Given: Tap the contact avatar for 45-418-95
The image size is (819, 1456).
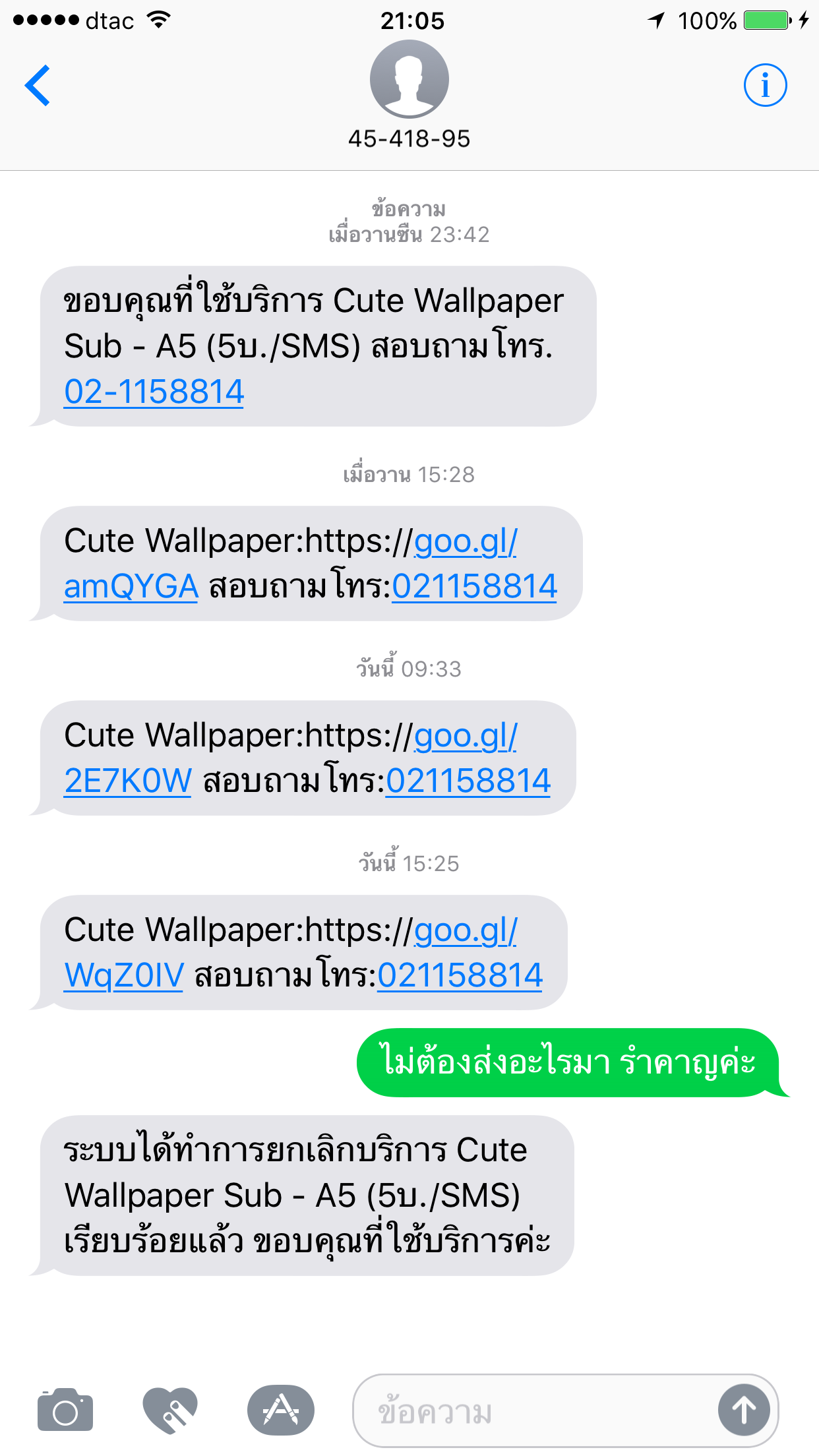Looking at the screenshot, I should [x=409, y=79].
